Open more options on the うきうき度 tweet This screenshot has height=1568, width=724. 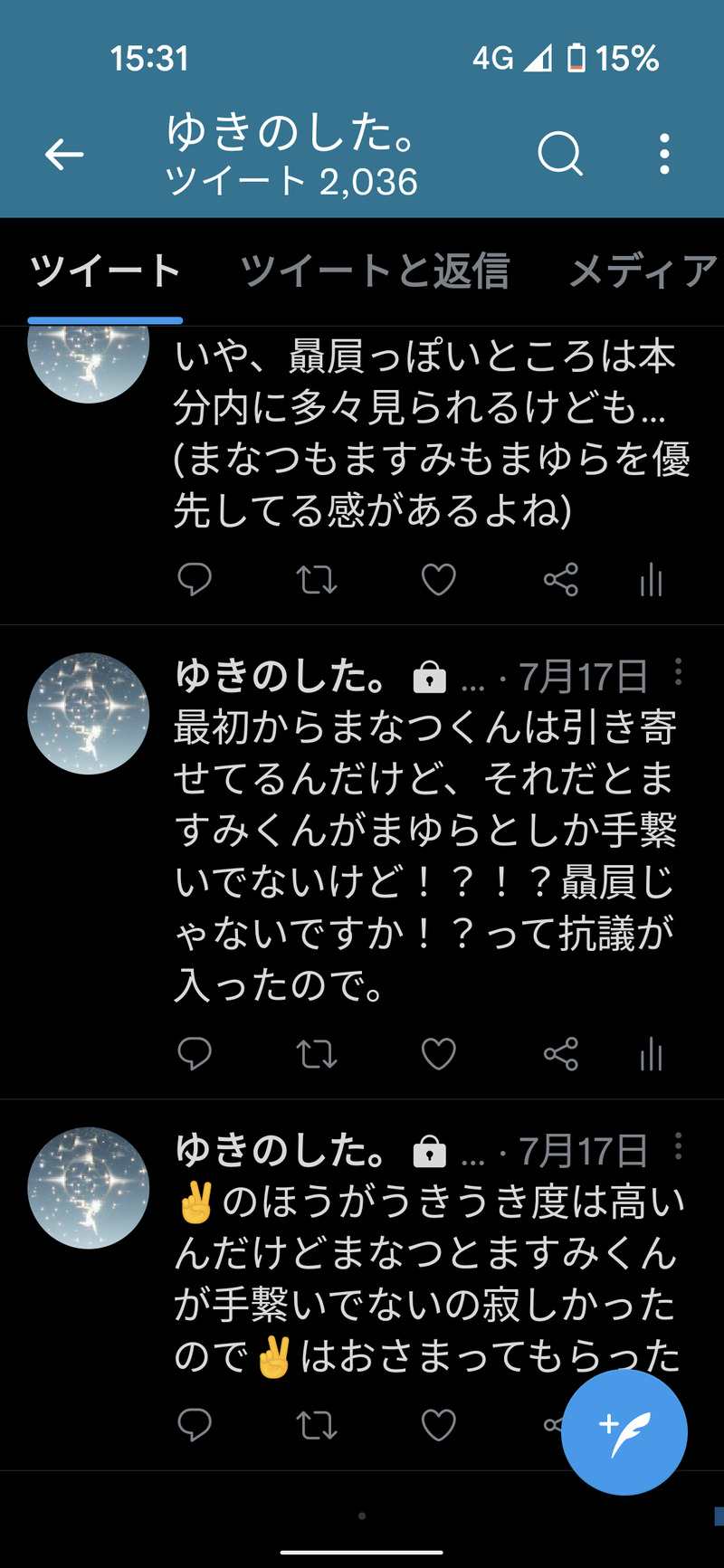[679, 1147]
